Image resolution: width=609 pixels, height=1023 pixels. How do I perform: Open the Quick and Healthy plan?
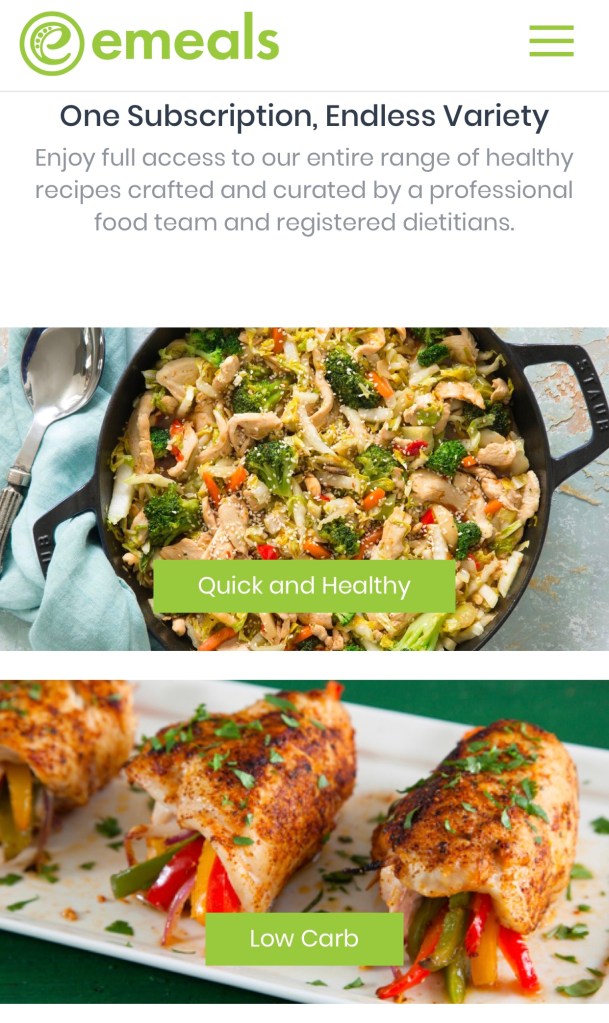tap(304, 586)
